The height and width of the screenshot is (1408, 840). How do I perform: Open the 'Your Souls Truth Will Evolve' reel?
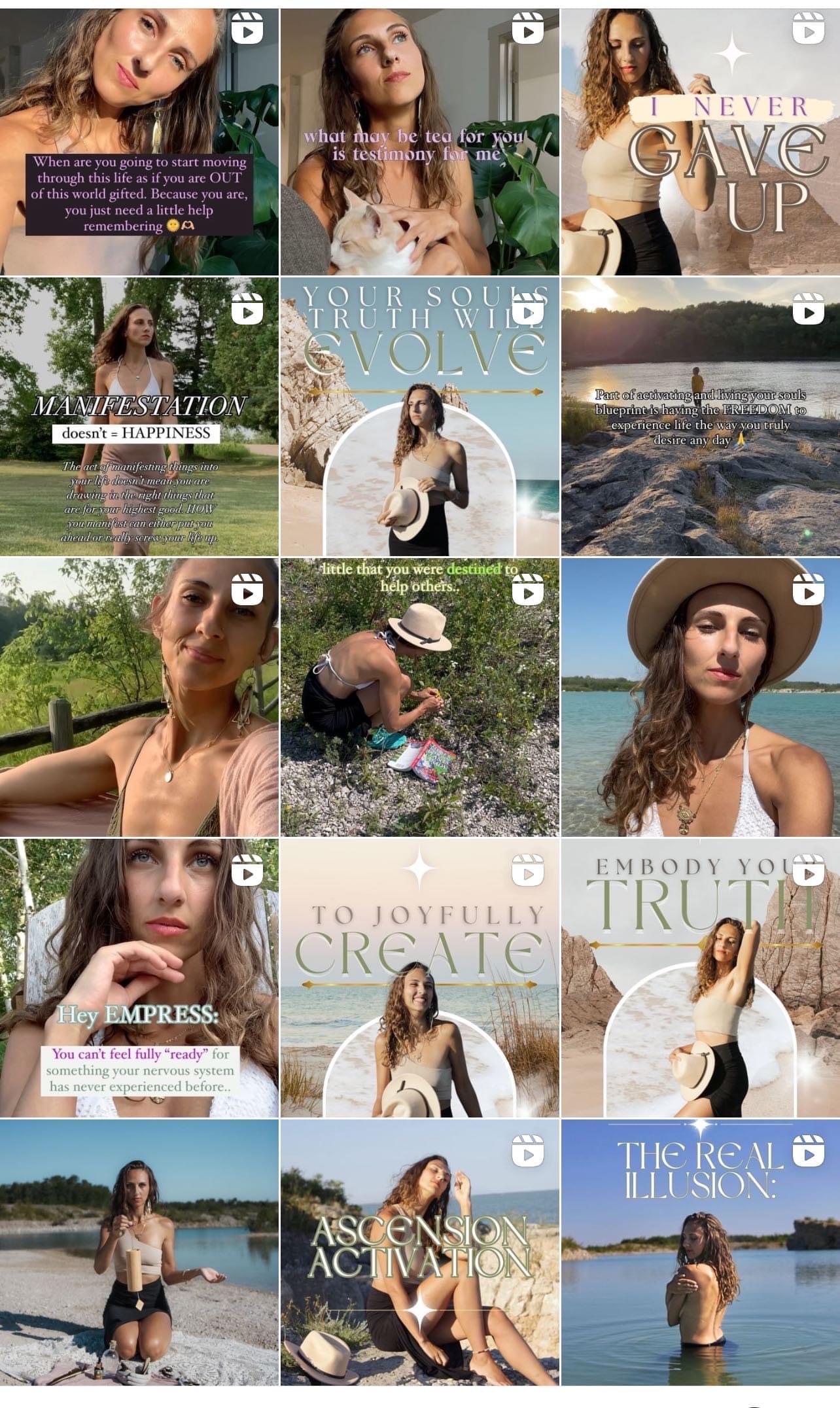click(x=420, y=417)
